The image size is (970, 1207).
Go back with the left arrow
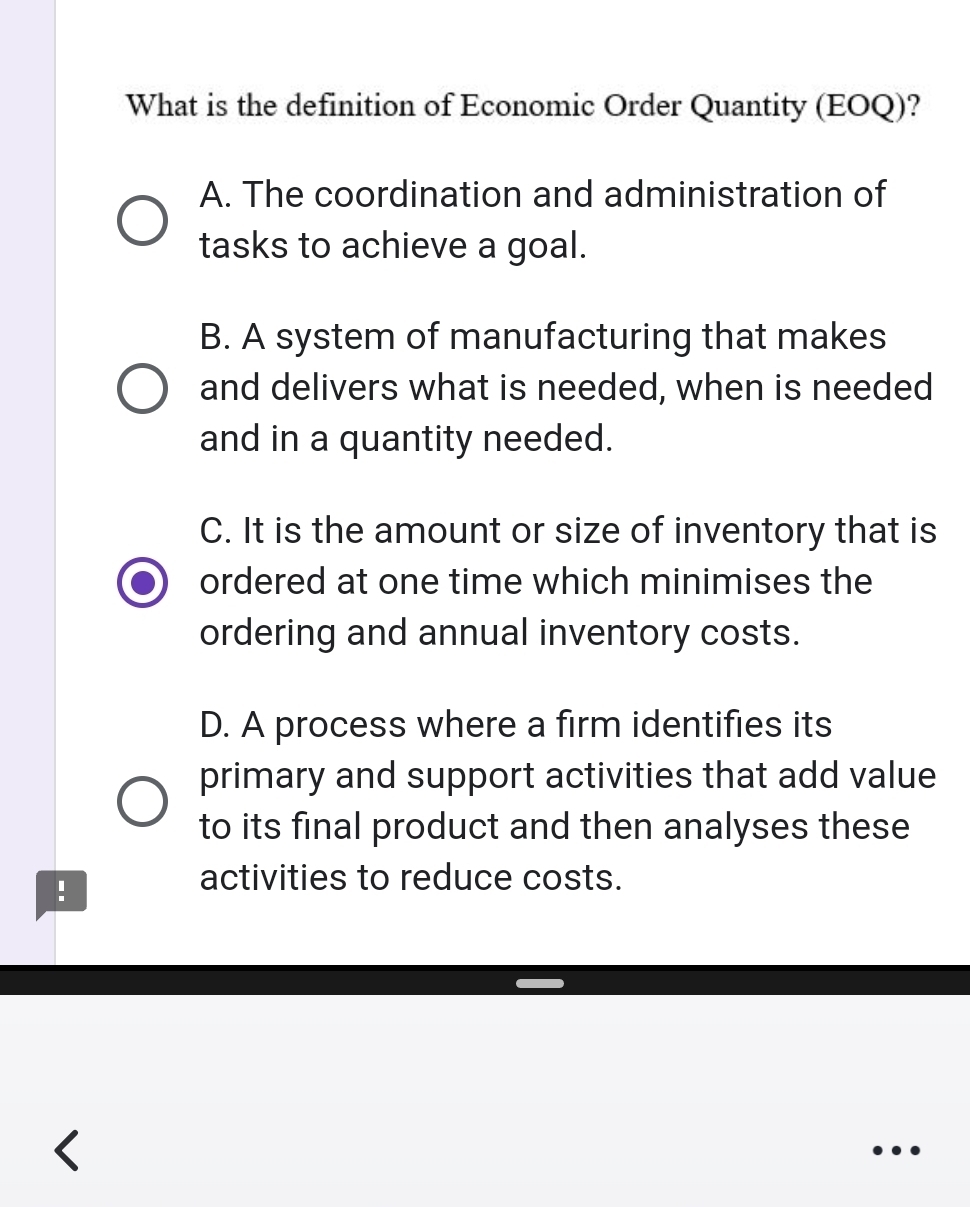click(x=66, y=1149)
